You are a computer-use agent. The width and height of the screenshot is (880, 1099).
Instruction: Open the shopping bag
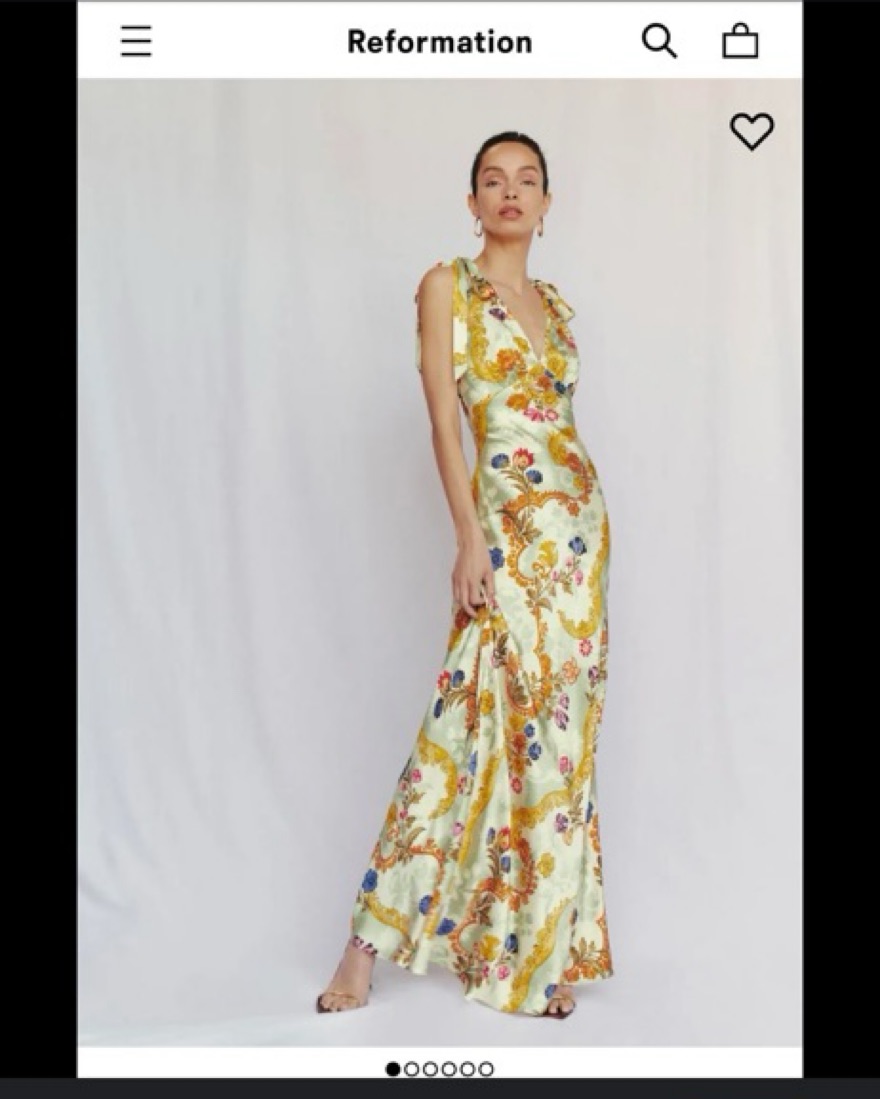740,42
